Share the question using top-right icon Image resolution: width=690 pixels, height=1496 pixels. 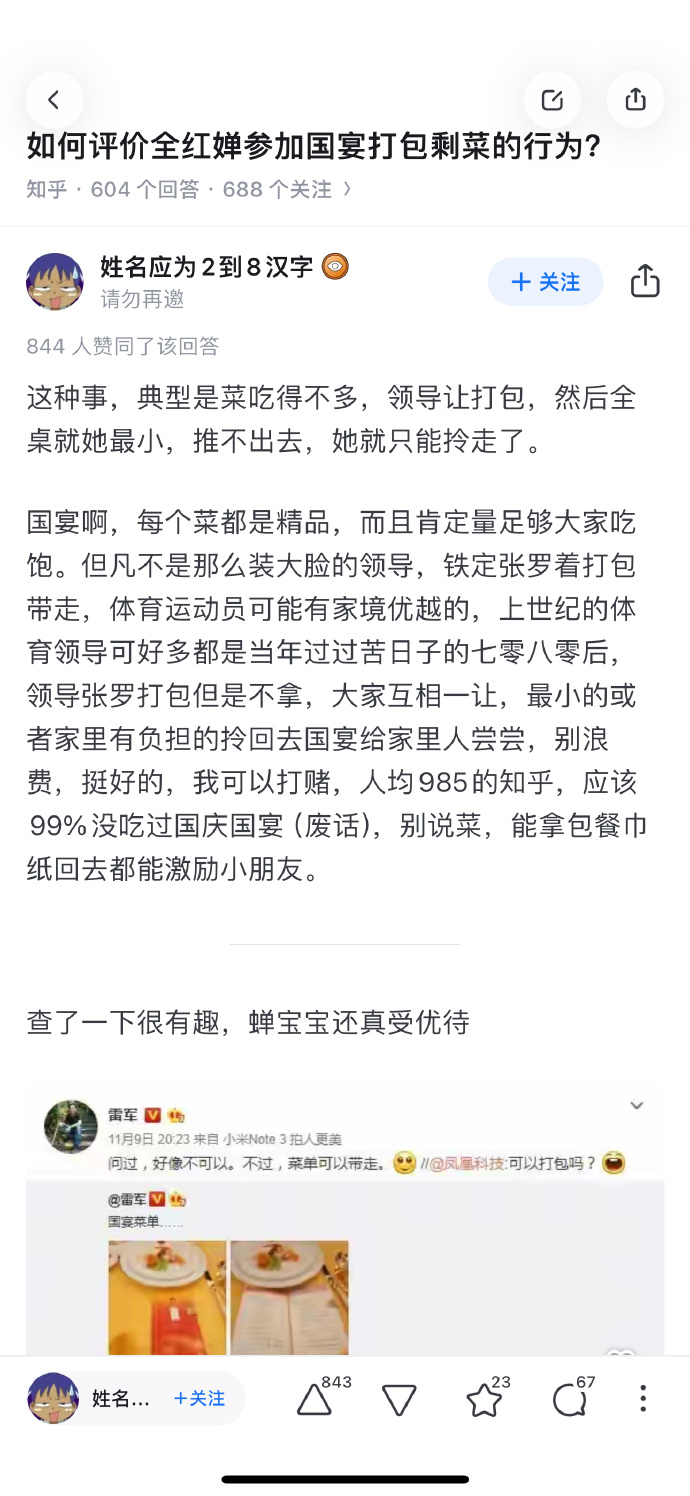coord(635,100)
